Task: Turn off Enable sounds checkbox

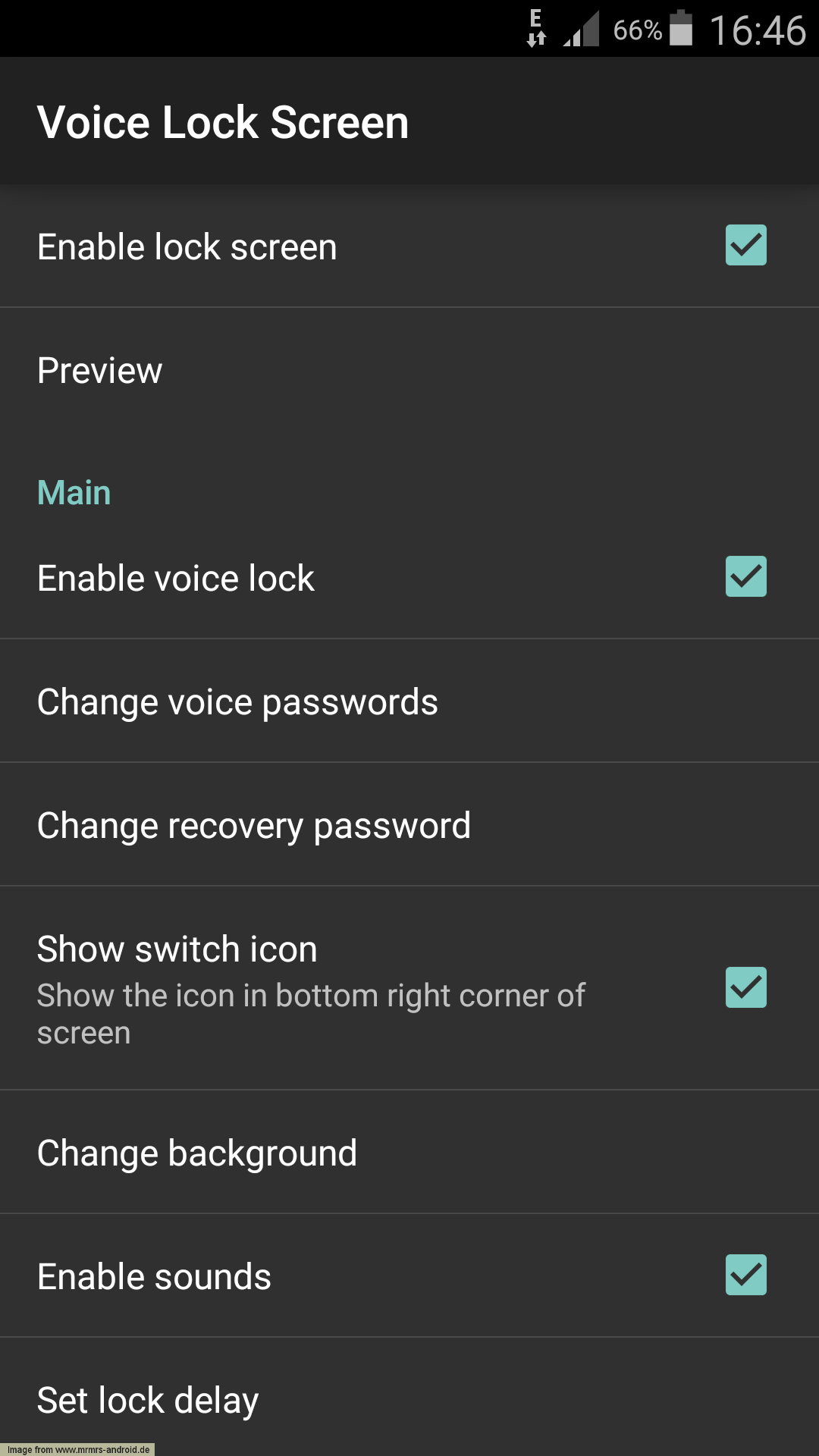Action: [745, 1275]
